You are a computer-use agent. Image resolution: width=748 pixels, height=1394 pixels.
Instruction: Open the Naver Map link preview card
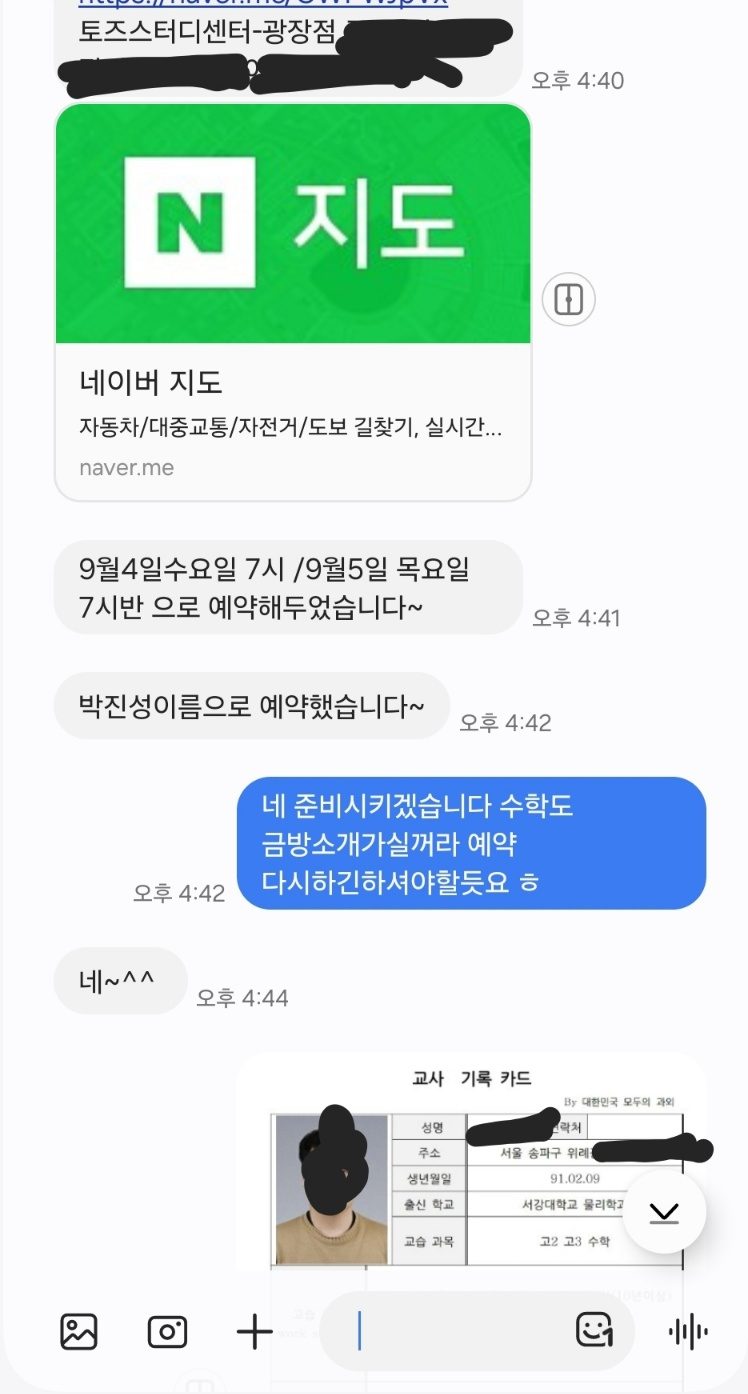coord(292,300)
